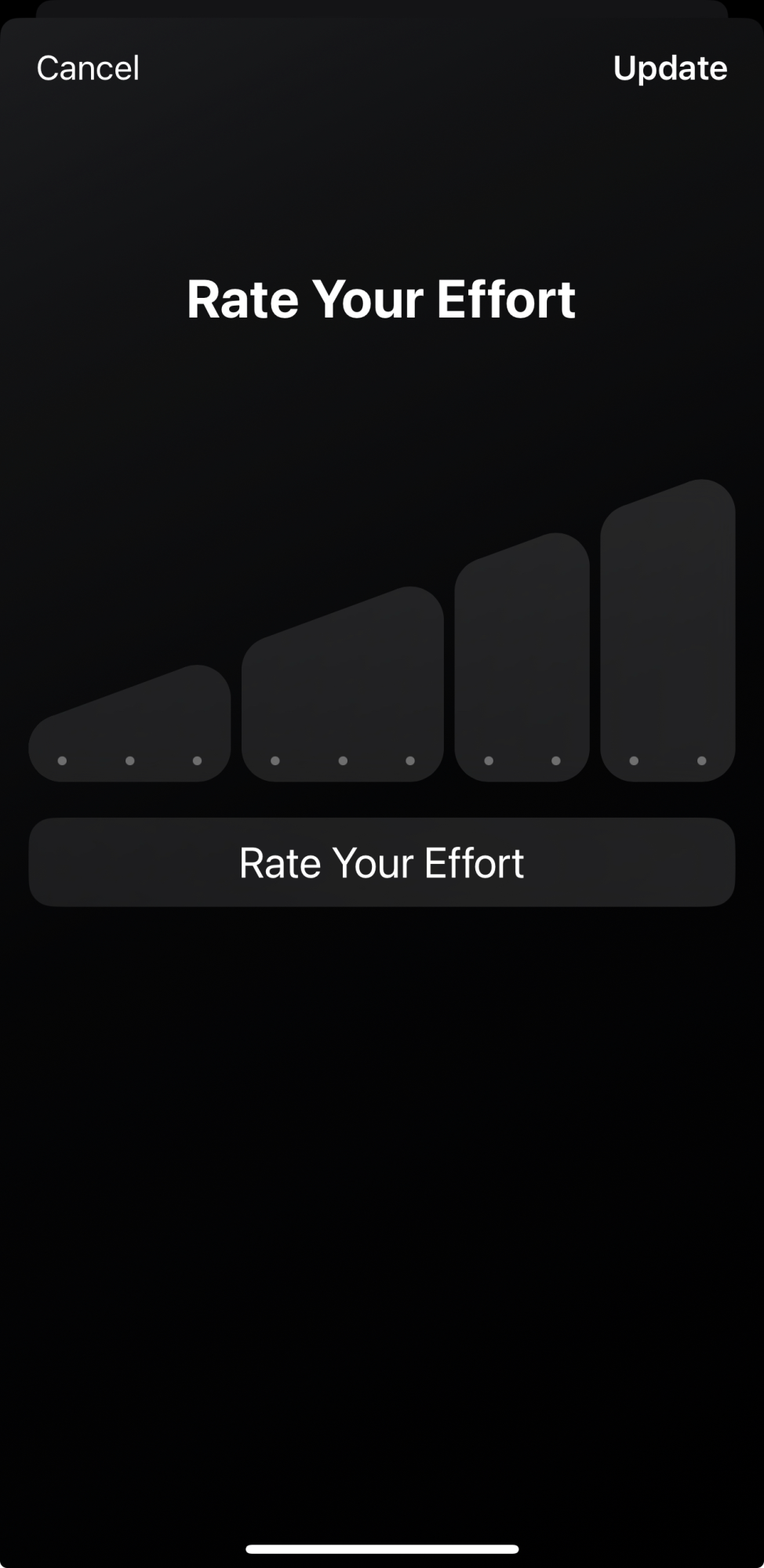Tap the Rate Your Effort button
The height and width of the screenshot is (1568, 764).
pyautogui.click(x=382, y=862)
